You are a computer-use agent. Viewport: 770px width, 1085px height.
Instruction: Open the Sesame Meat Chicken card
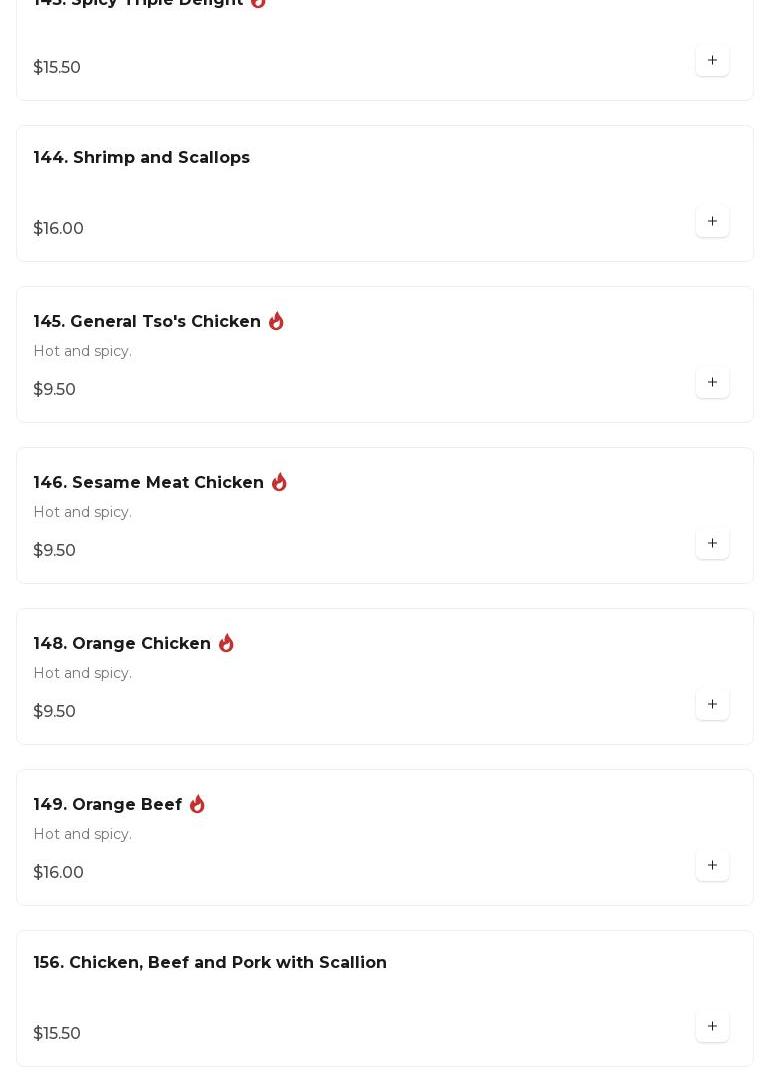(x=148, y=483)
